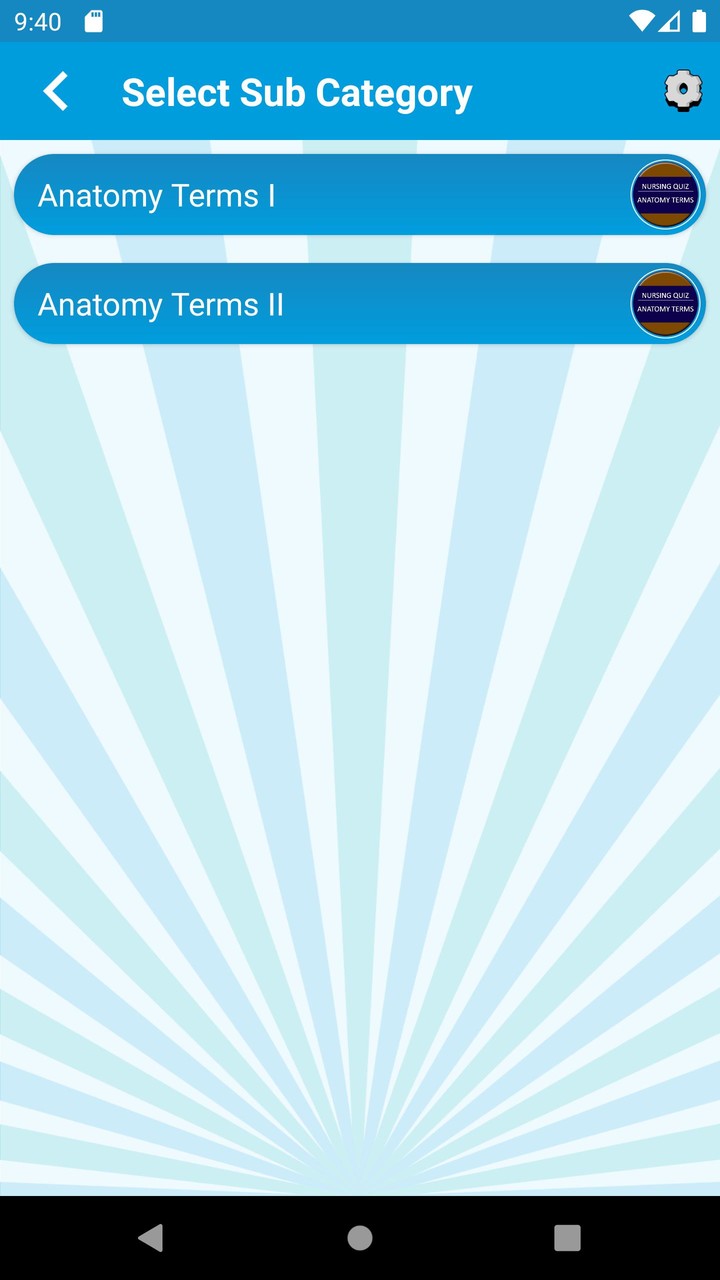Tap the SD card icon in status bar

click(95, 20)
